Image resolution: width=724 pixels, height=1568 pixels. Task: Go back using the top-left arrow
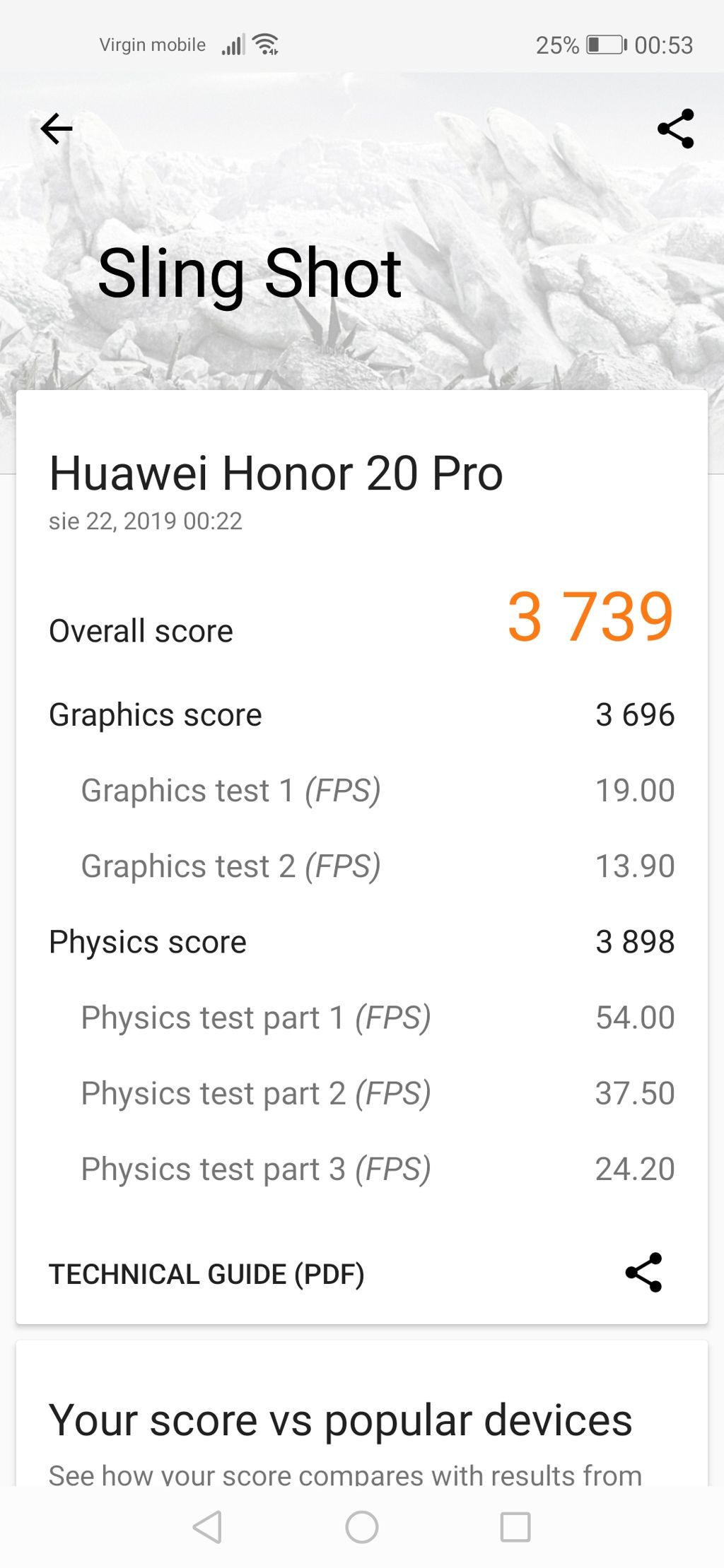tap(57, 129)
